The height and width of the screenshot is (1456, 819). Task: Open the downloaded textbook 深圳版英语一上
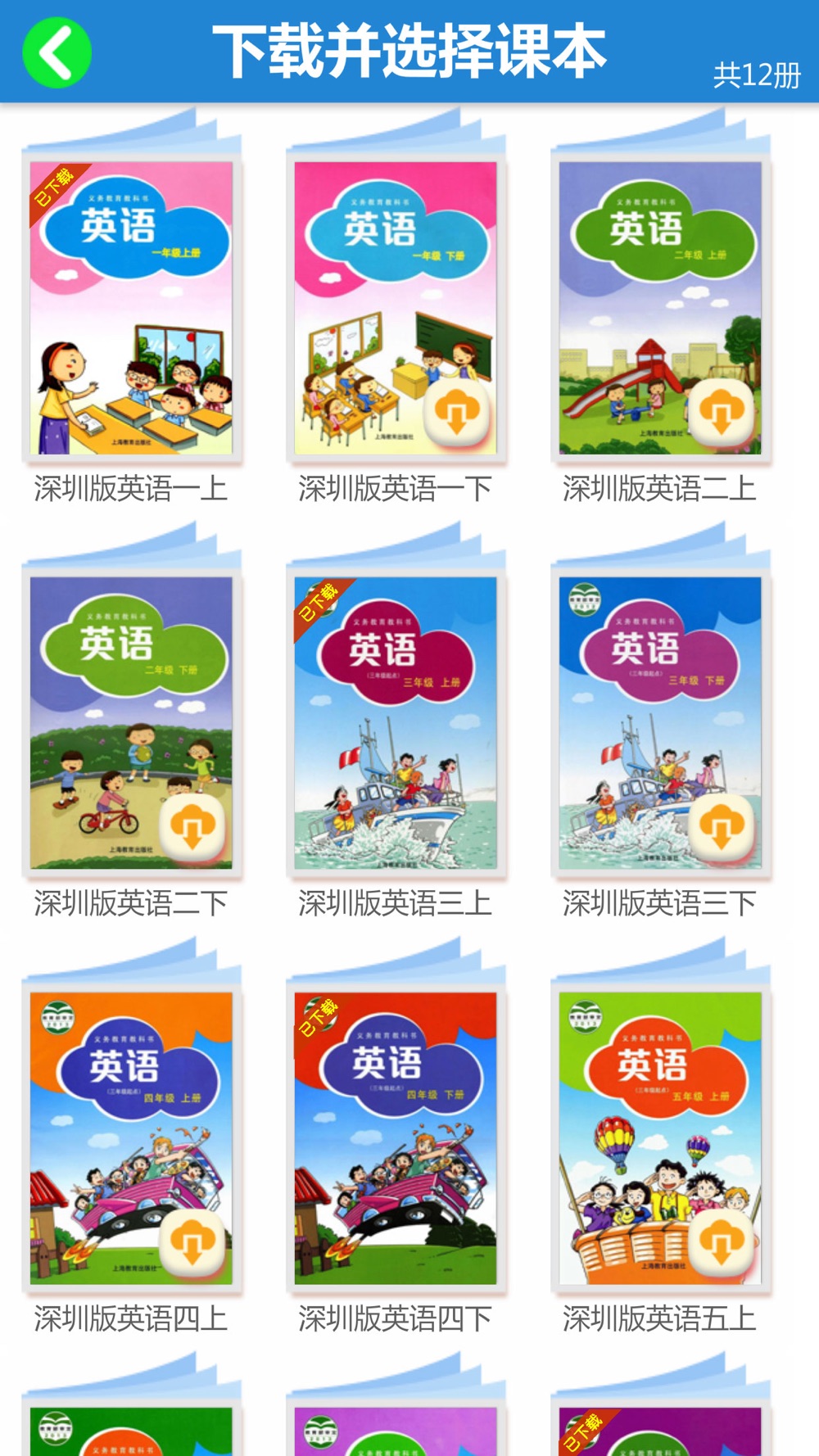pyautogui.click(x=131, y=307)
